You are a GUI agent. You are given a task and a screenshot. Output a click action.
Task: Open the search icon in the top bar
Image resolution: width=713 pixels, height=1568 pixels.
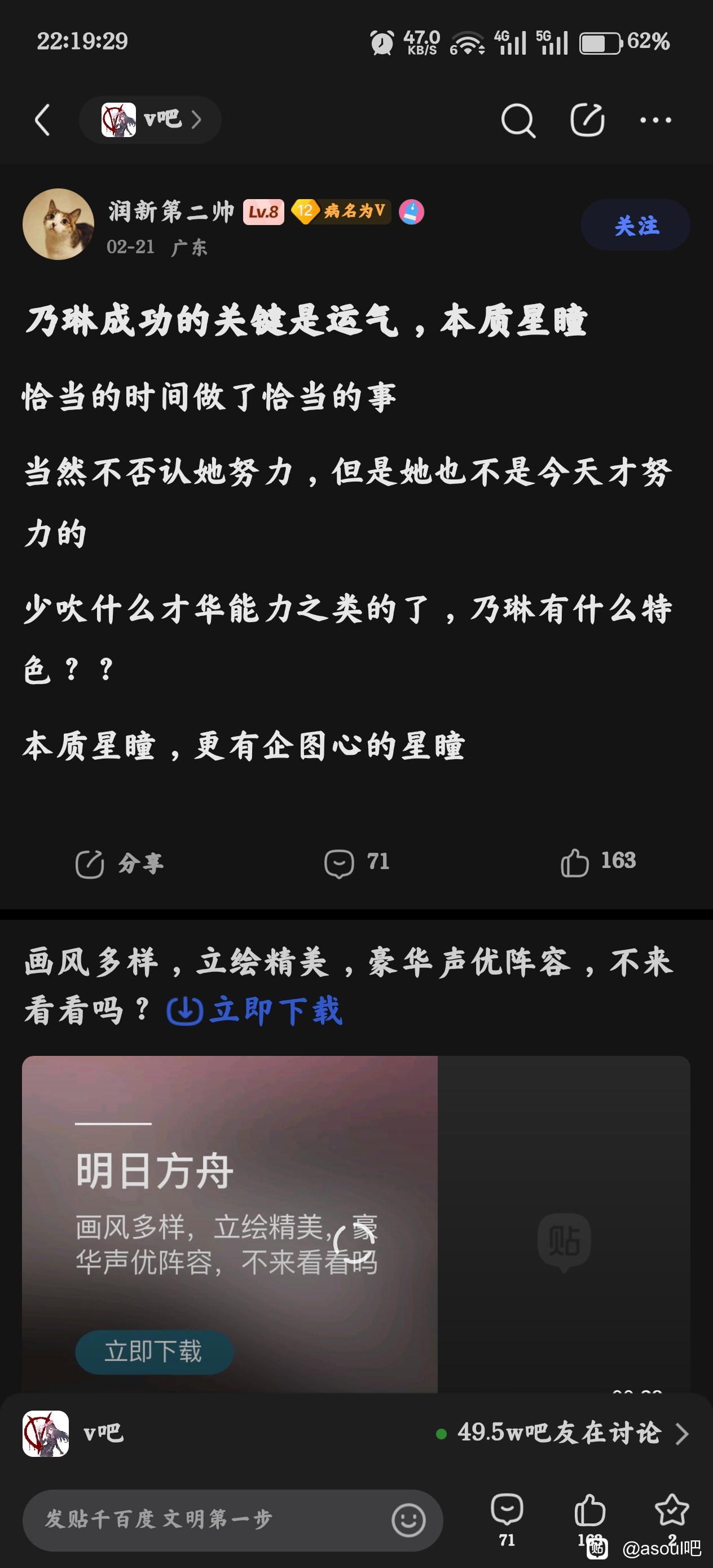(518, 120)
